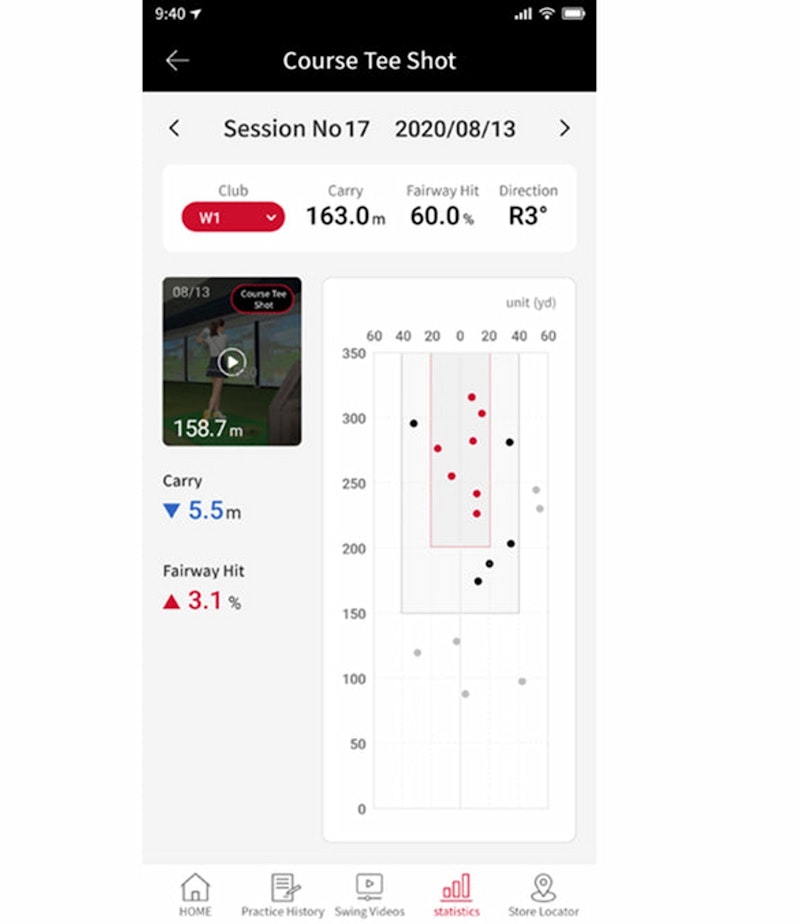Play the 08/13 swing video
This screenshot has height=924, width=800.
click(232, 361)
